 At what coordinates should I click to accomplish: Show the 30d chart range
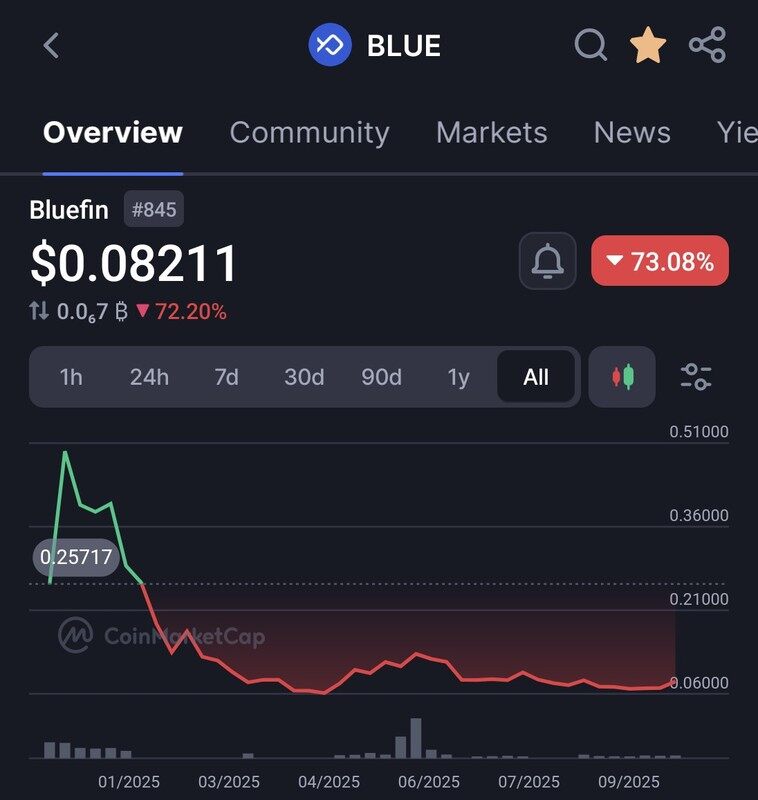[x=304, y=377]
